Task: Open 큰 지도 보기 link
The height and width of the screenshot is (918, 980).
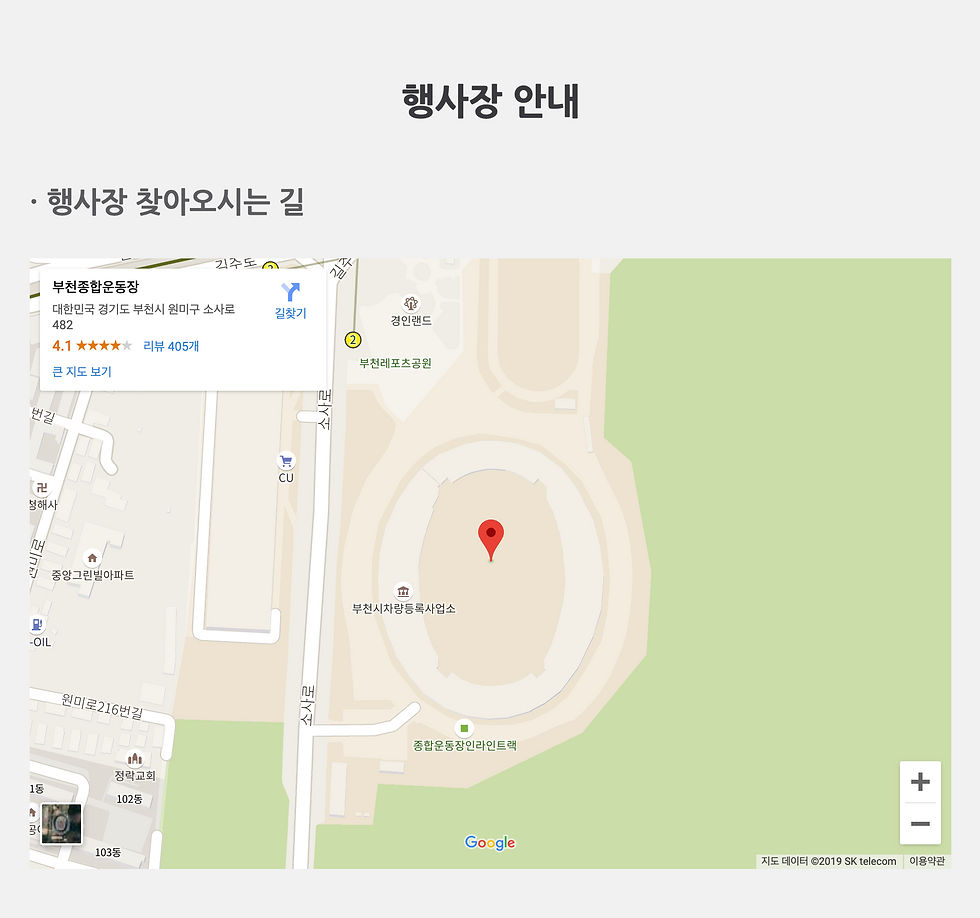Action: [x=82, y=372]
